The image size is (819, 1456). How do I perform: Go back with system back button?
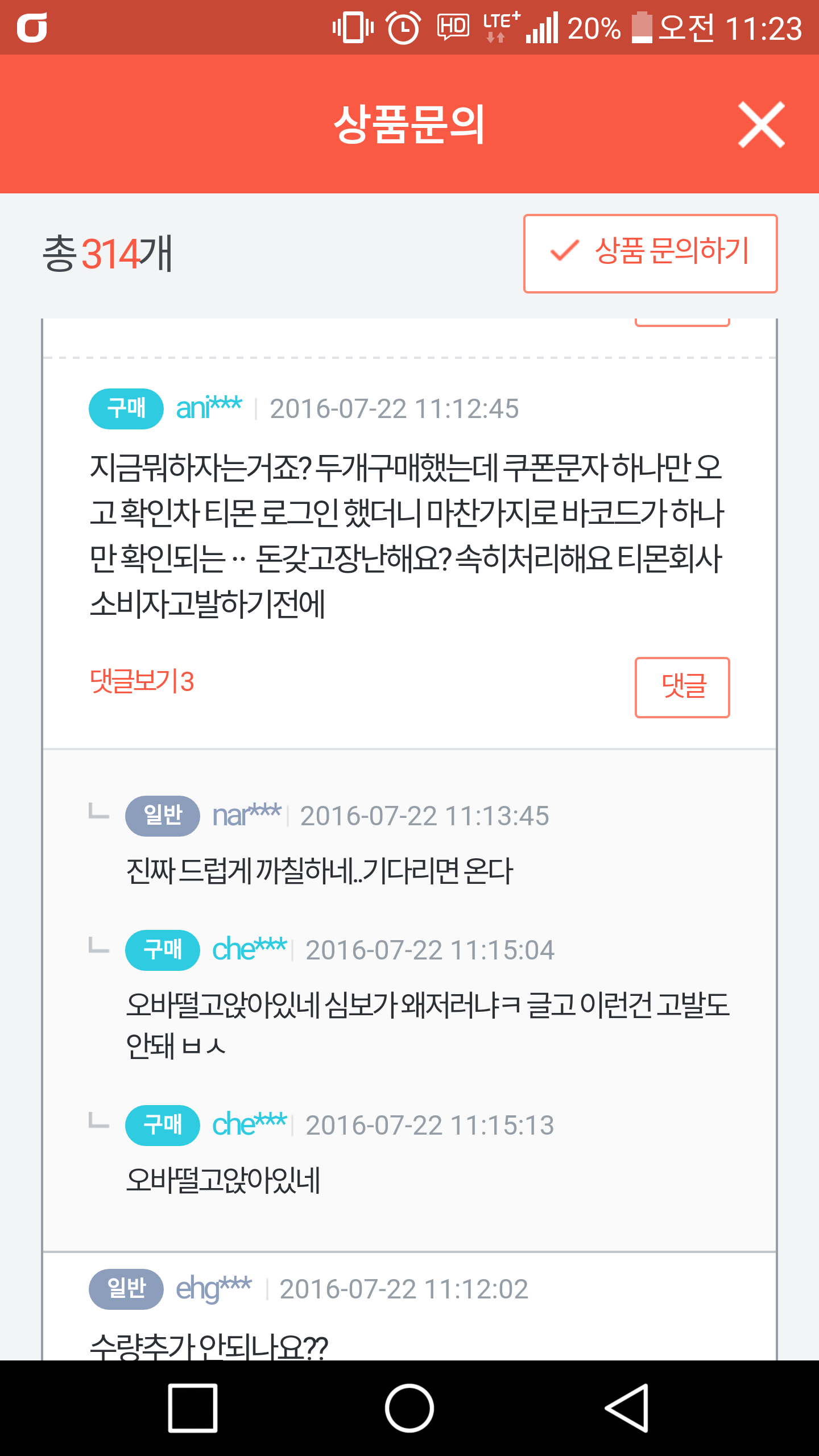click(x=626, y=1408)
